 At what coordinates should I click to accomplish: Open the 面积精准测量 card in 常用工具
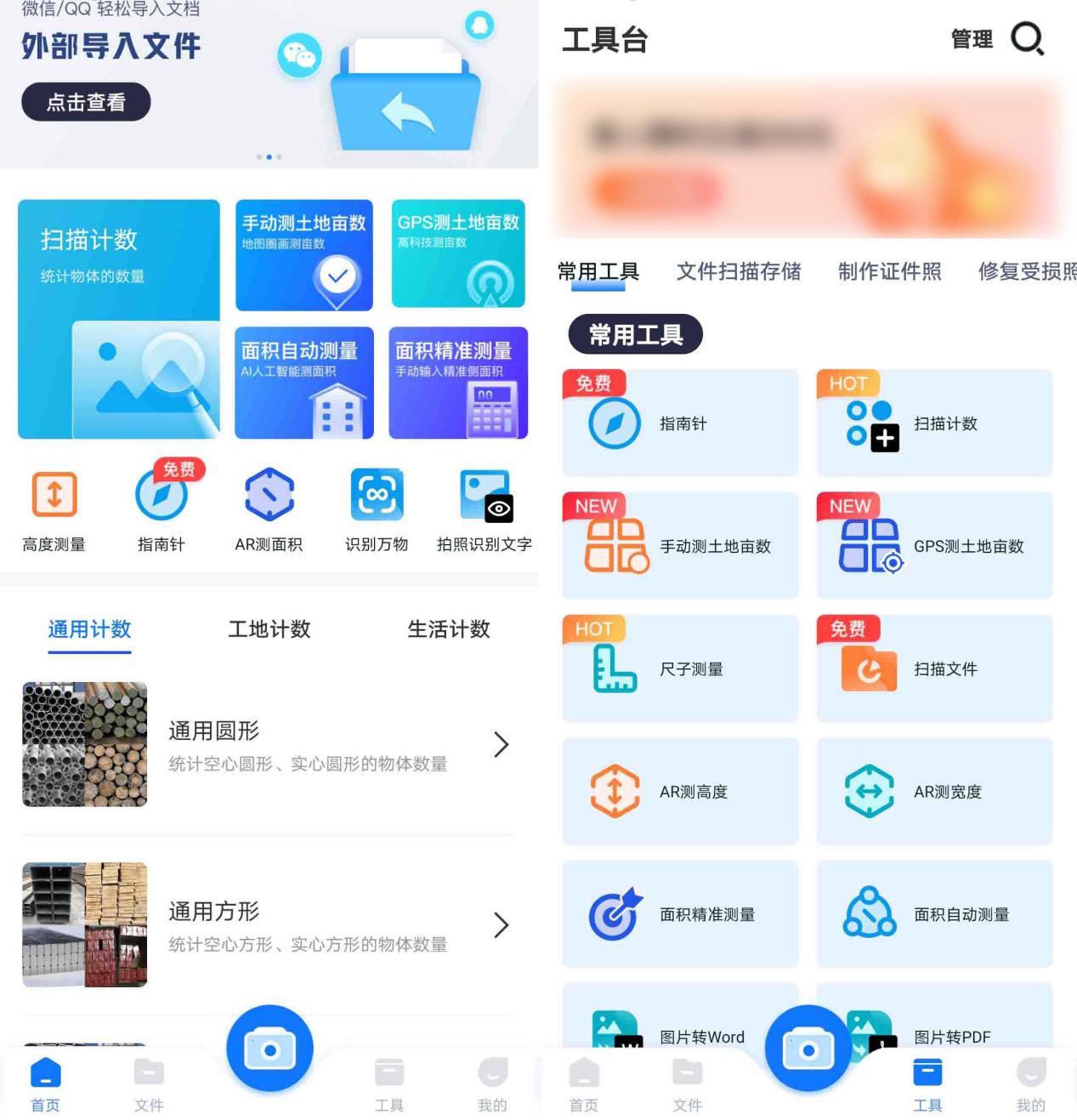680,914
